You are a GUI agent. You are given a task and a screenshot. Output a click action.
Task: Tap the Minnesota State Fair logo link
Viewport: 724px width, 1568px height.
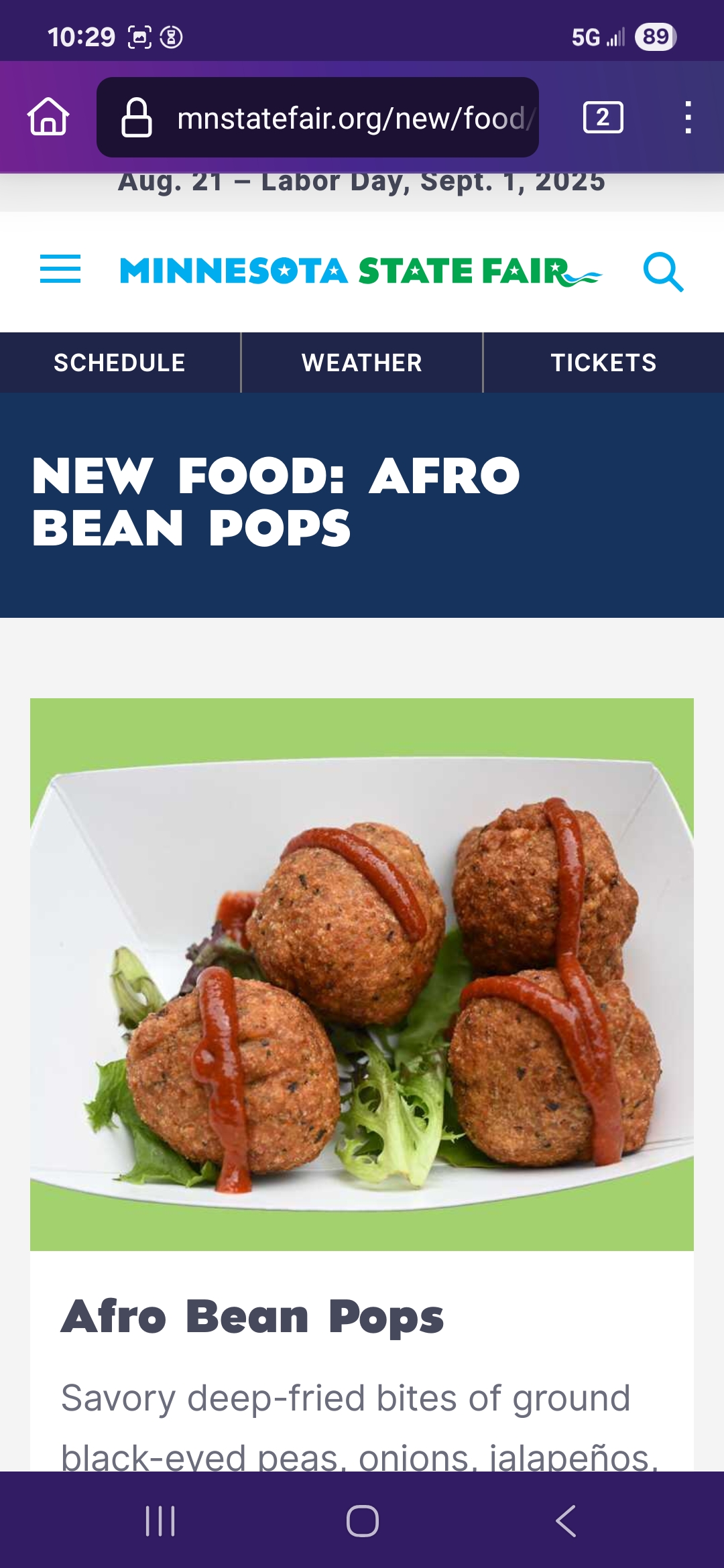[361, 271]
